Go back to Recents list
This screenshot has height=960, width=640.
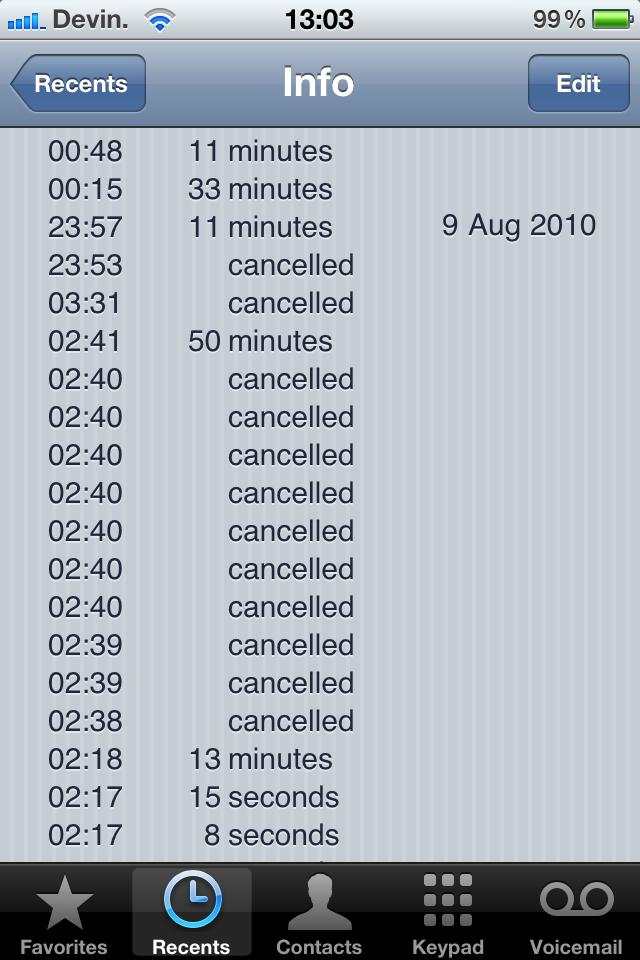[80, 84]
